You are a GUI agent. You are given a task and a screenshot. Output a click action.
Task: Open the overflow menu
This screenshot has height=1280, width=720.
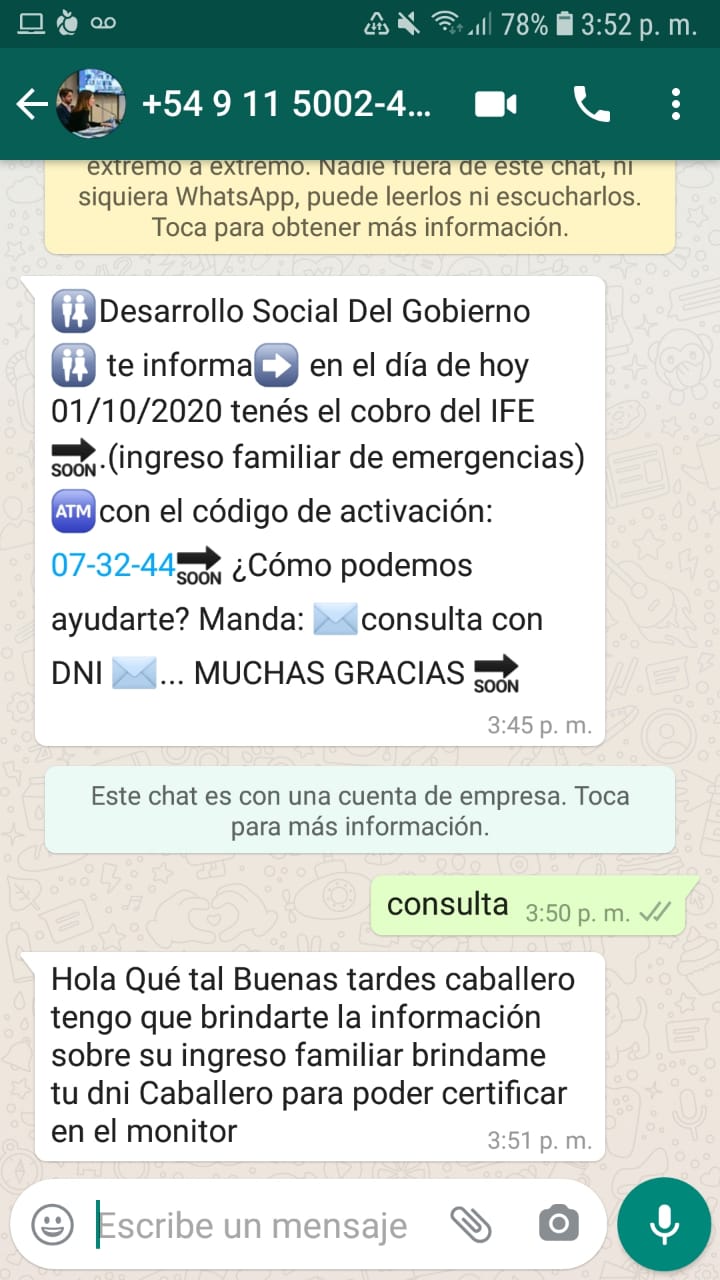point(676,104)
